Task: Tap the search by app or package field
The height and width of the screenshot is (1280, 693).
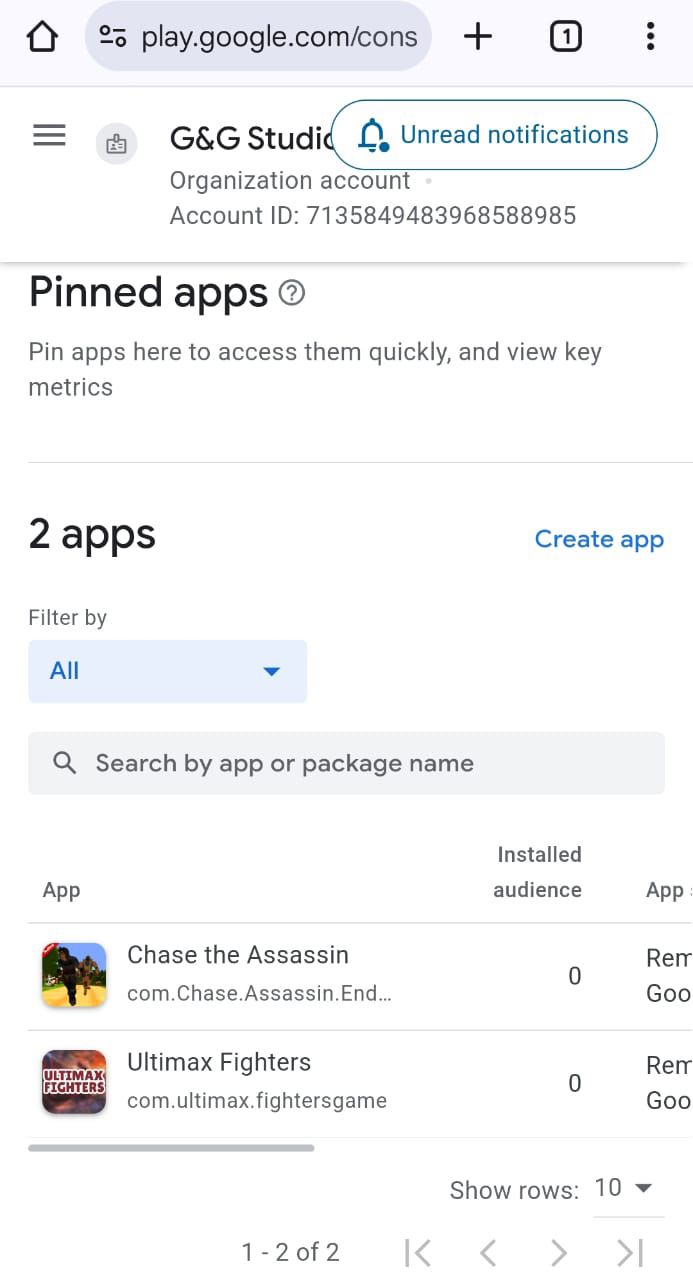Action: click(346, 763)
